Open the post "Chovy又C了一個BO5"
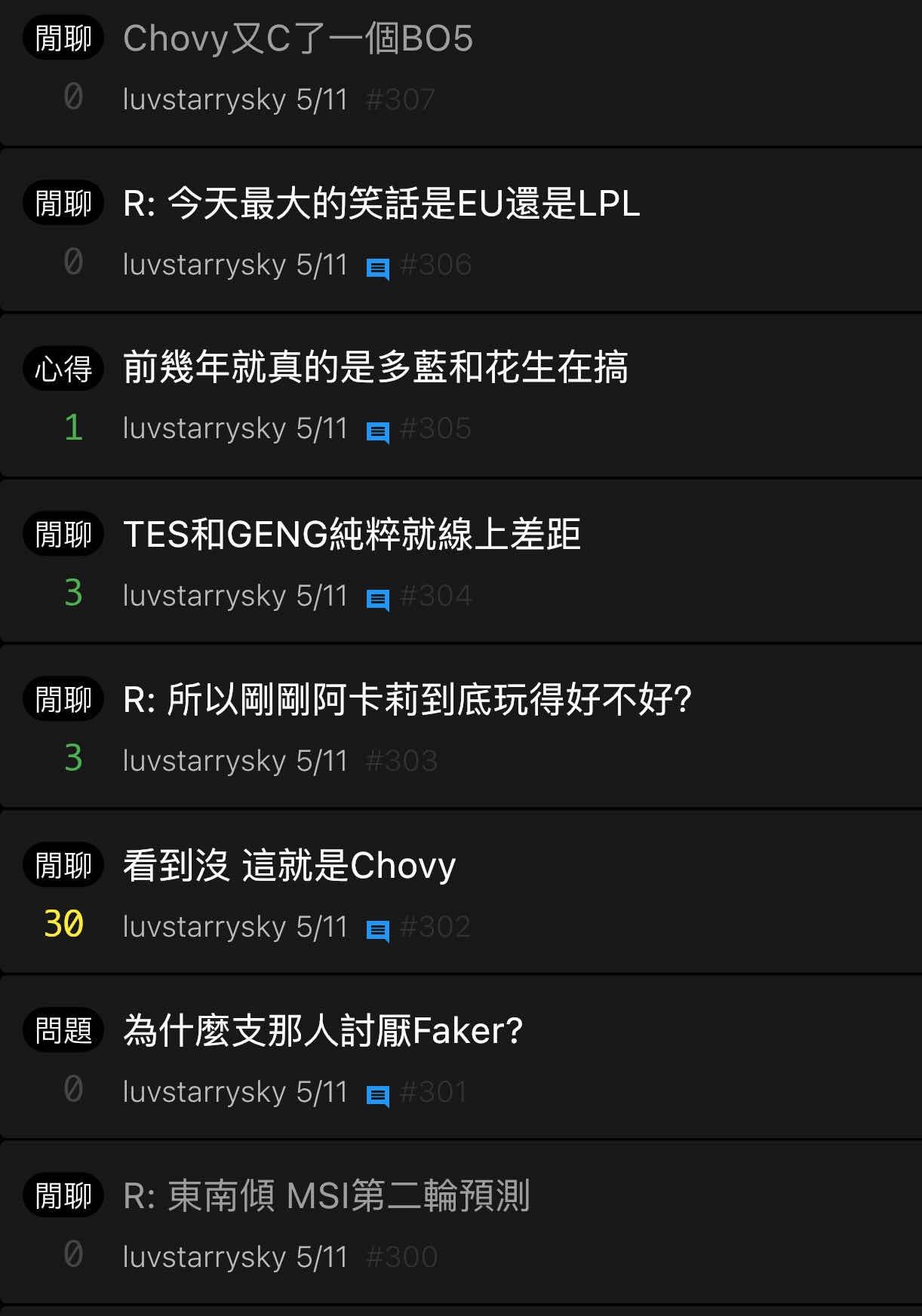The image size is (922, 1316). tap(298, 39)
